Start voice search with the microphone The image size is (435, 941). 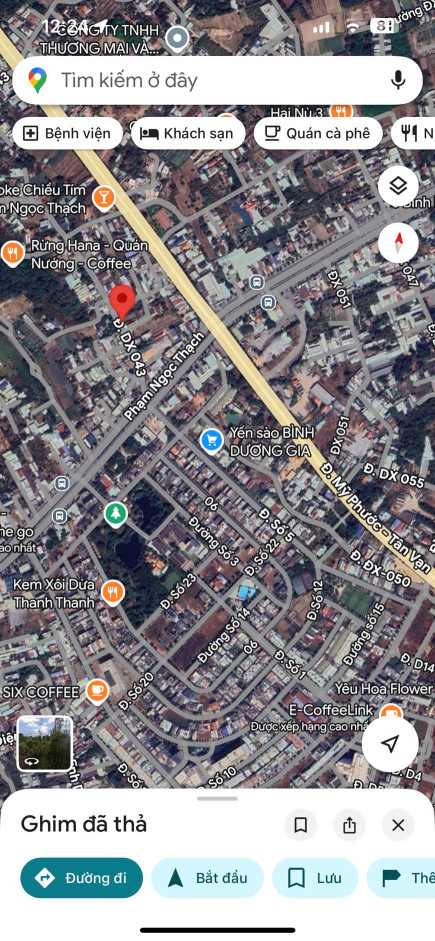point(397,80)
